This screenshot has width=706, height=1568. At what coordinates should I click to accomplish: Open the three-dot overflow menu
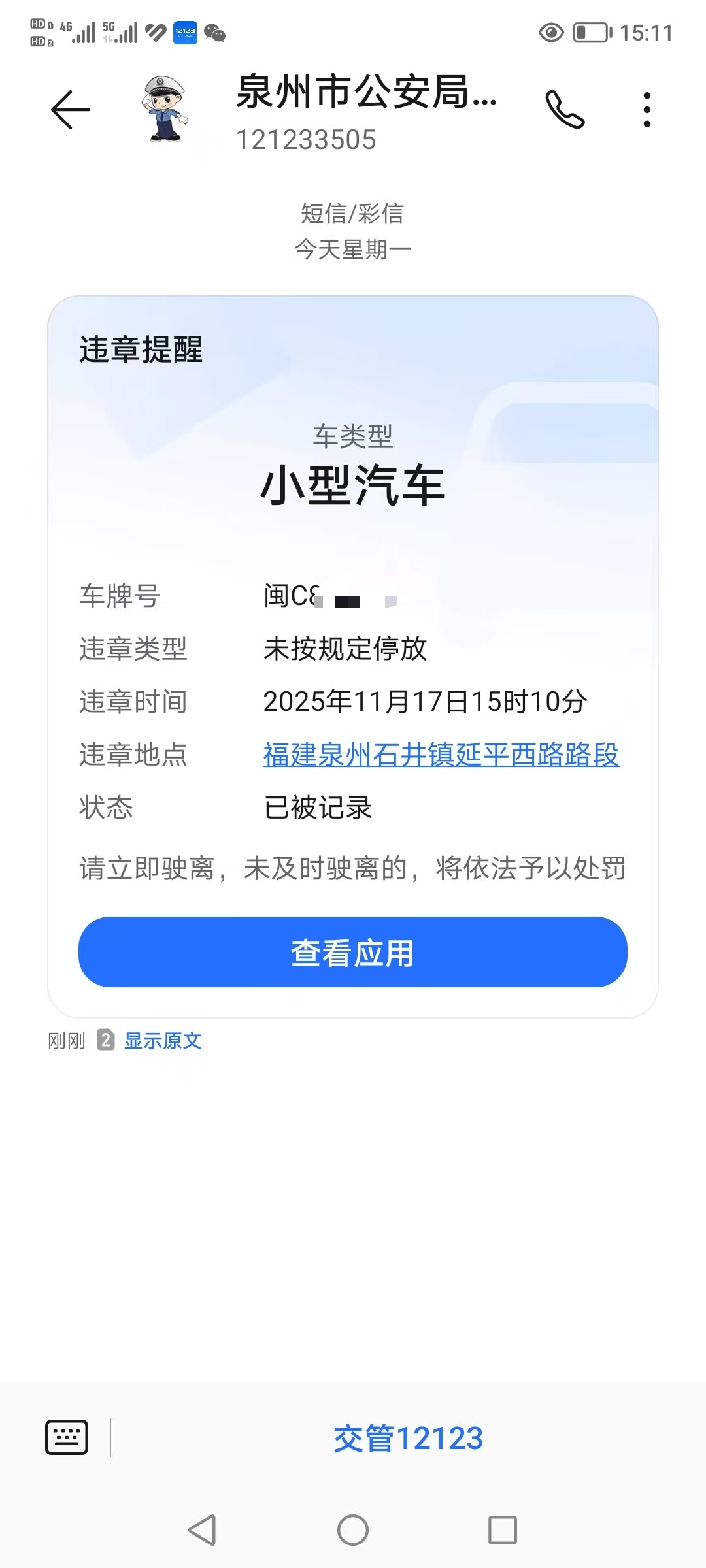pos(647,110)
